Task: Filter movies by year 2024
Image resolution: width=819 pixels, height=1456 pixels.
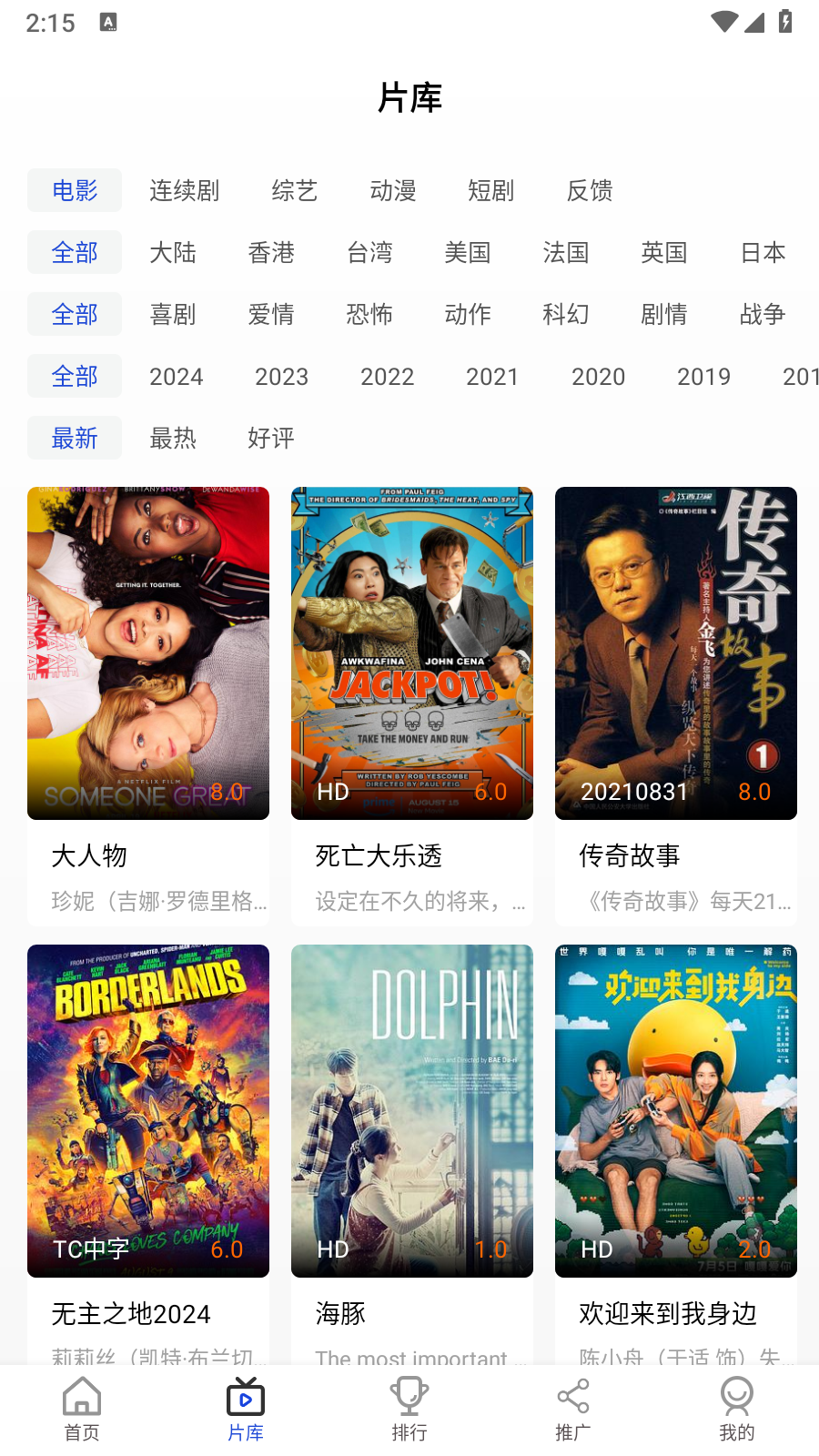Action: pyautogui.click(x=176, y=376)
